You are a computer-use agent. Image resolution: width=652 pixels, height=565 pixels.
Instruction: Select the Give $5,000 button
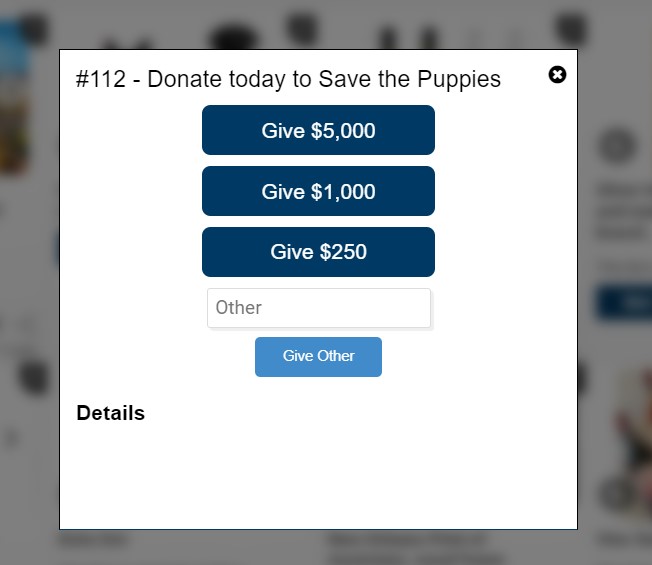pos(318,130)
